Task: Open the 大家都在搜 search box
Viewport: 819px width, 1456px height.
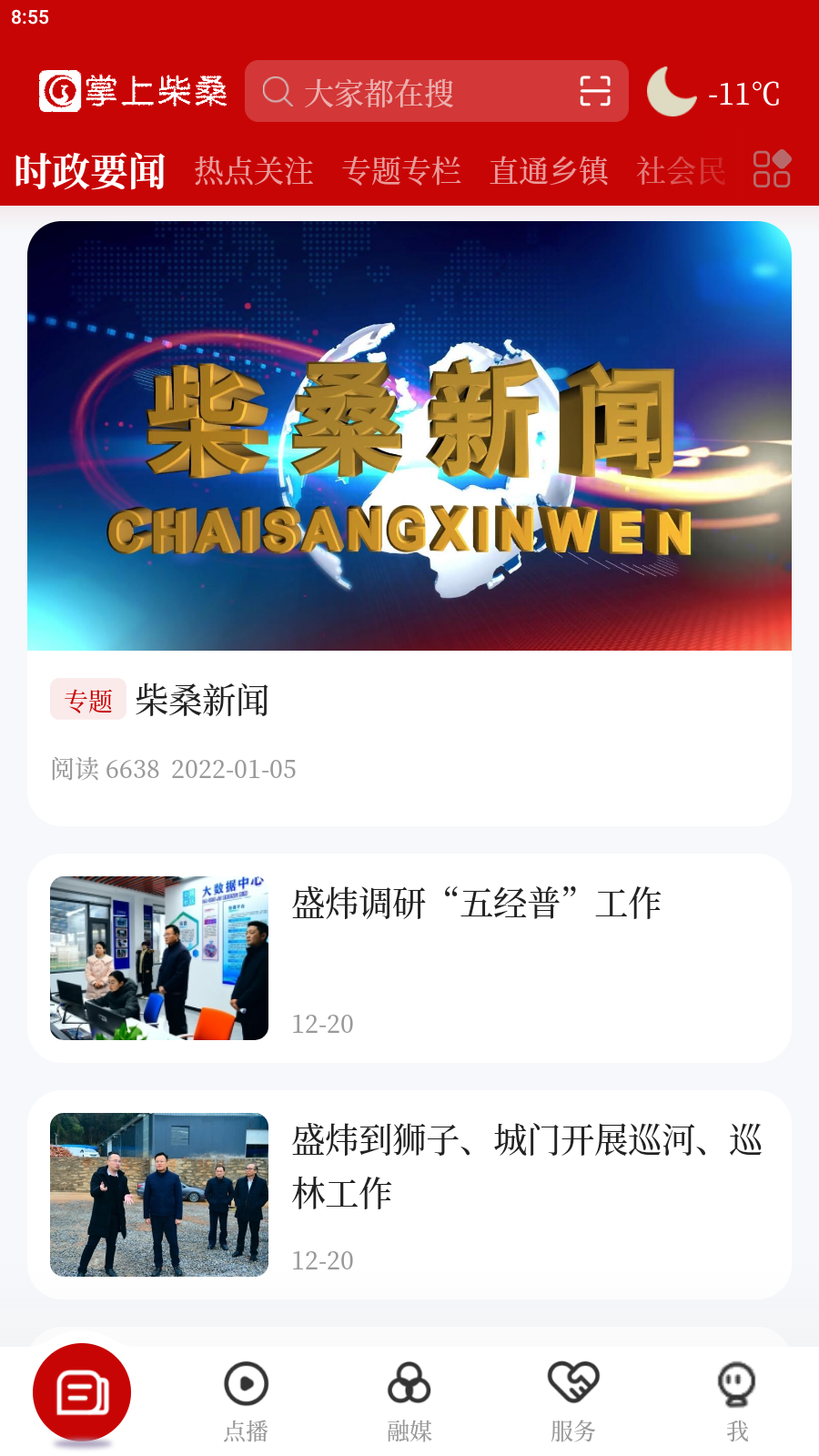Action: click(409, 92)
